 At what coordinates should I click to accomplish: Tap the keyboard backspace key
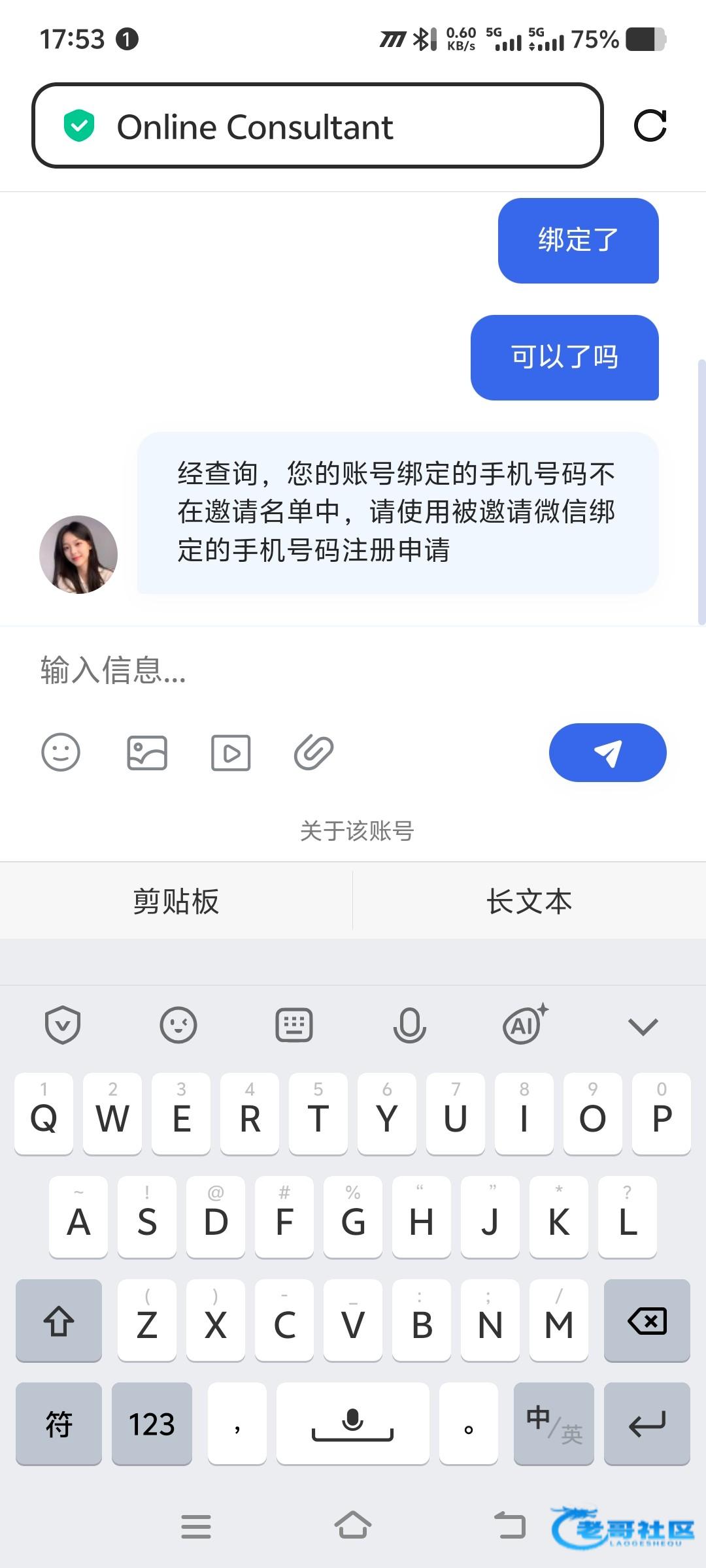click(x=647, y=1320)
